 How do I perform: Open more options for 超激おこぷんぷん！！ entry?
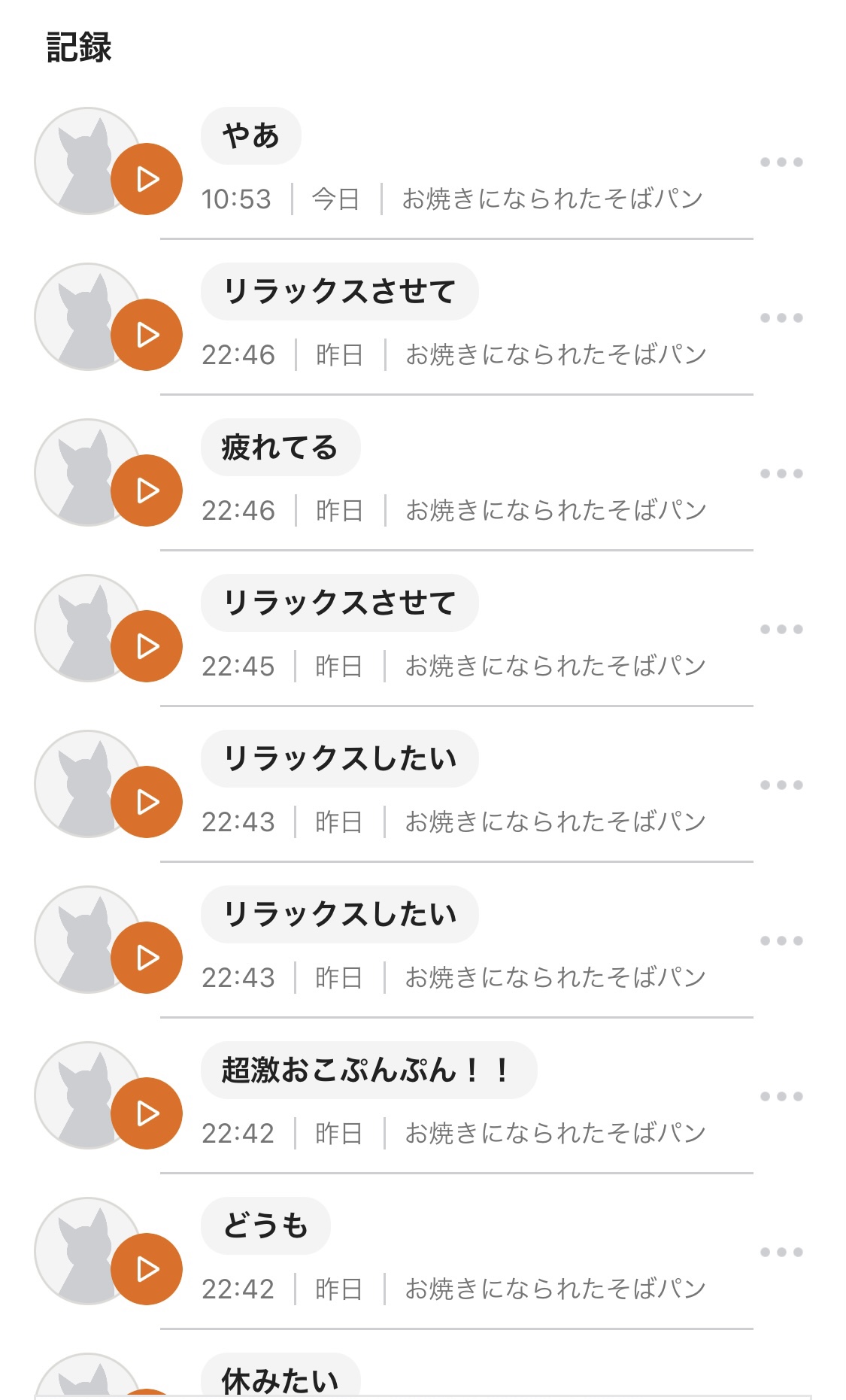781,1096
